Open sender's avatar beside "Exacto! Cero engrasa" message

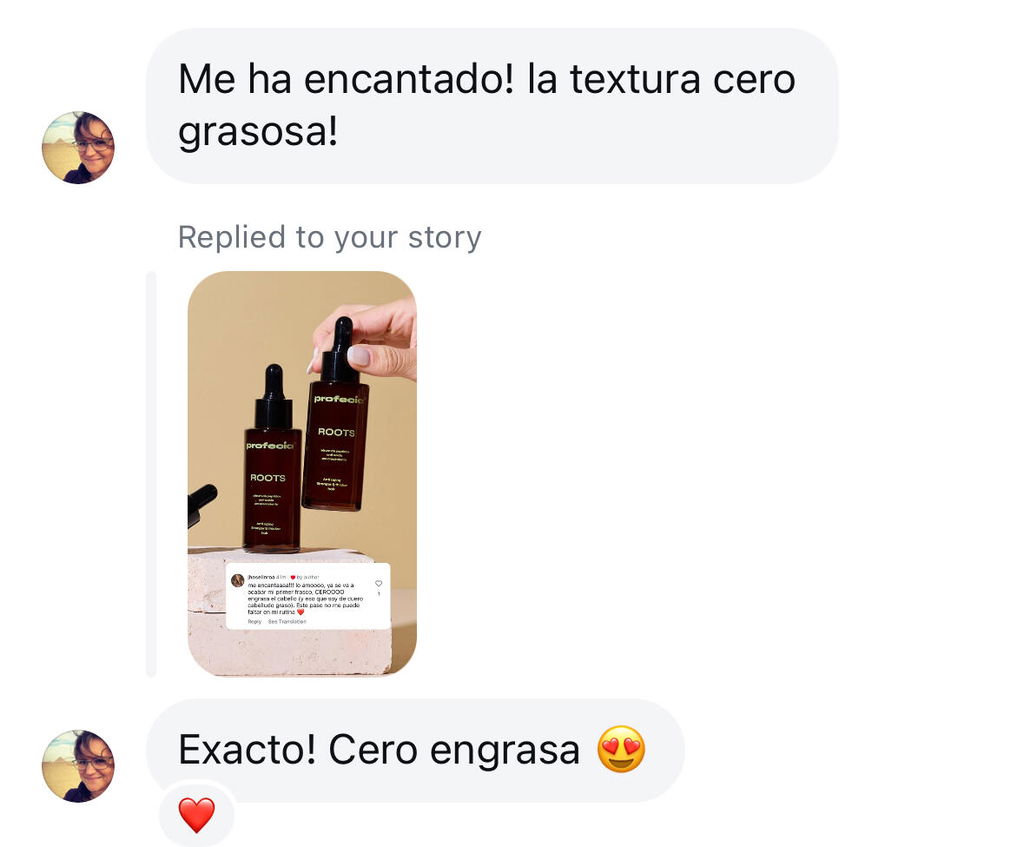click(78, 766)
